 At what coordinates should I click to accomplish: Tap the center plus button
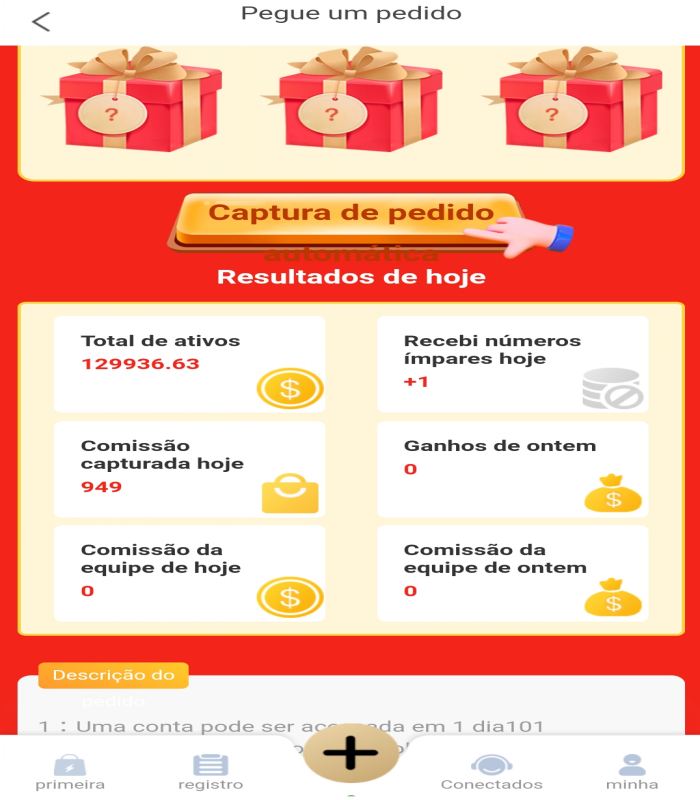coord(350,752)
